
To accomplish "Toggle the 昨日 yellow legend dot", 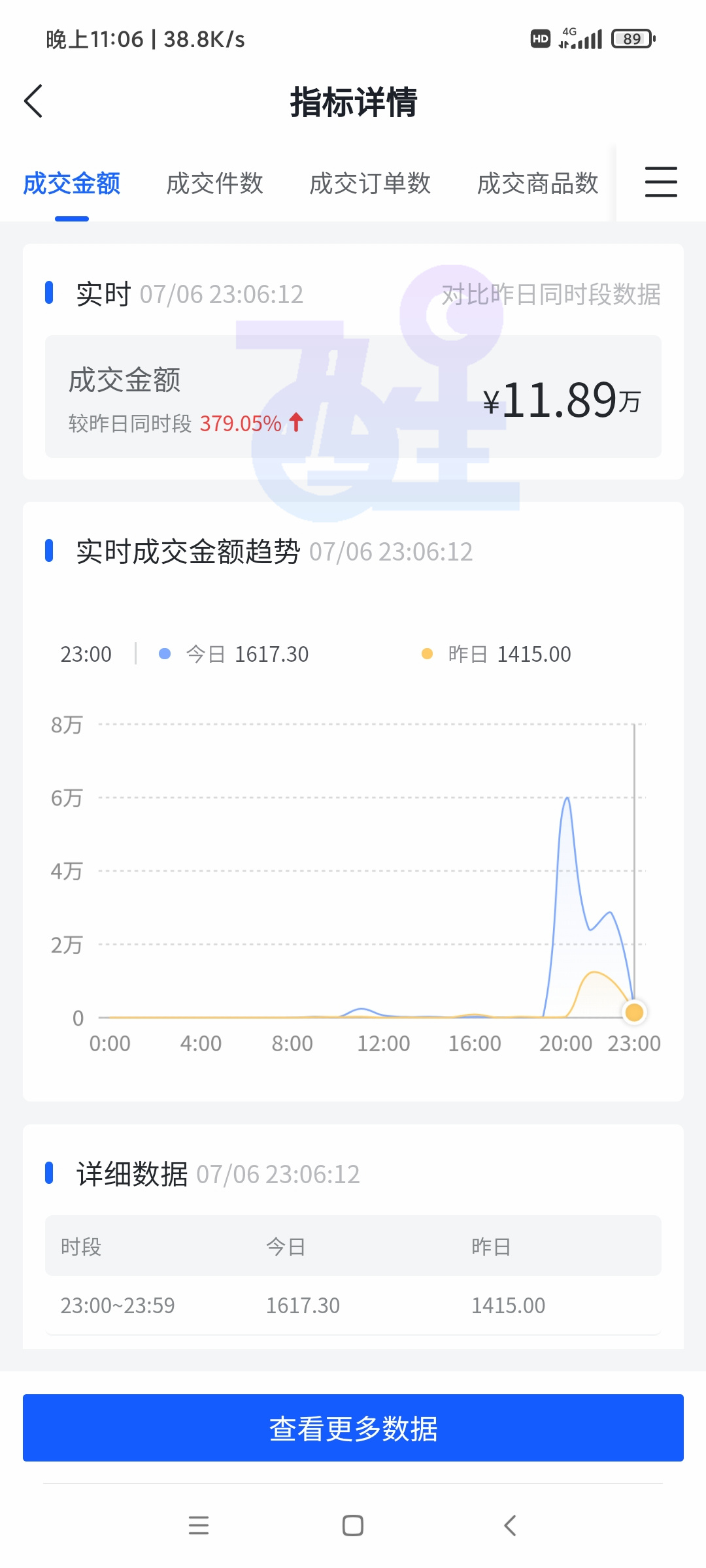I will pyautogui.click(x=427, y=653).
